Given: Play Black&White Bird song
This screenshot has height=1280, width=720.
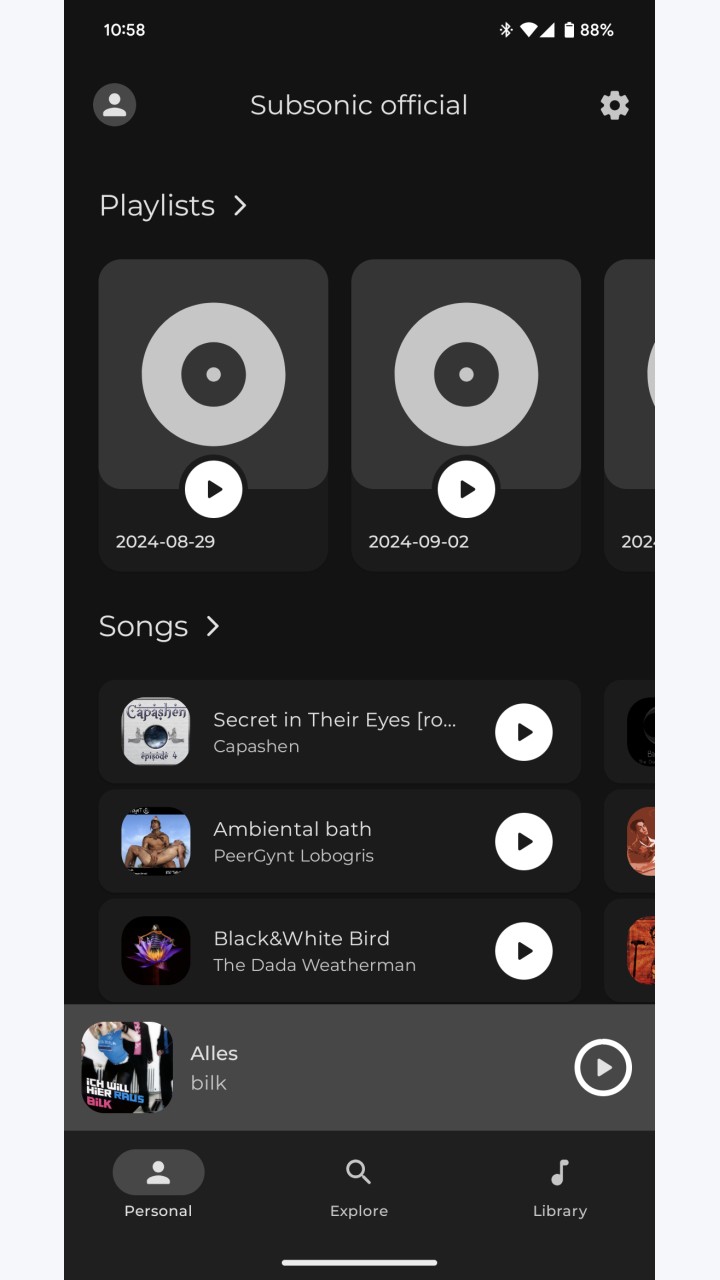Looking at the screenshot, I should (524, 950).
